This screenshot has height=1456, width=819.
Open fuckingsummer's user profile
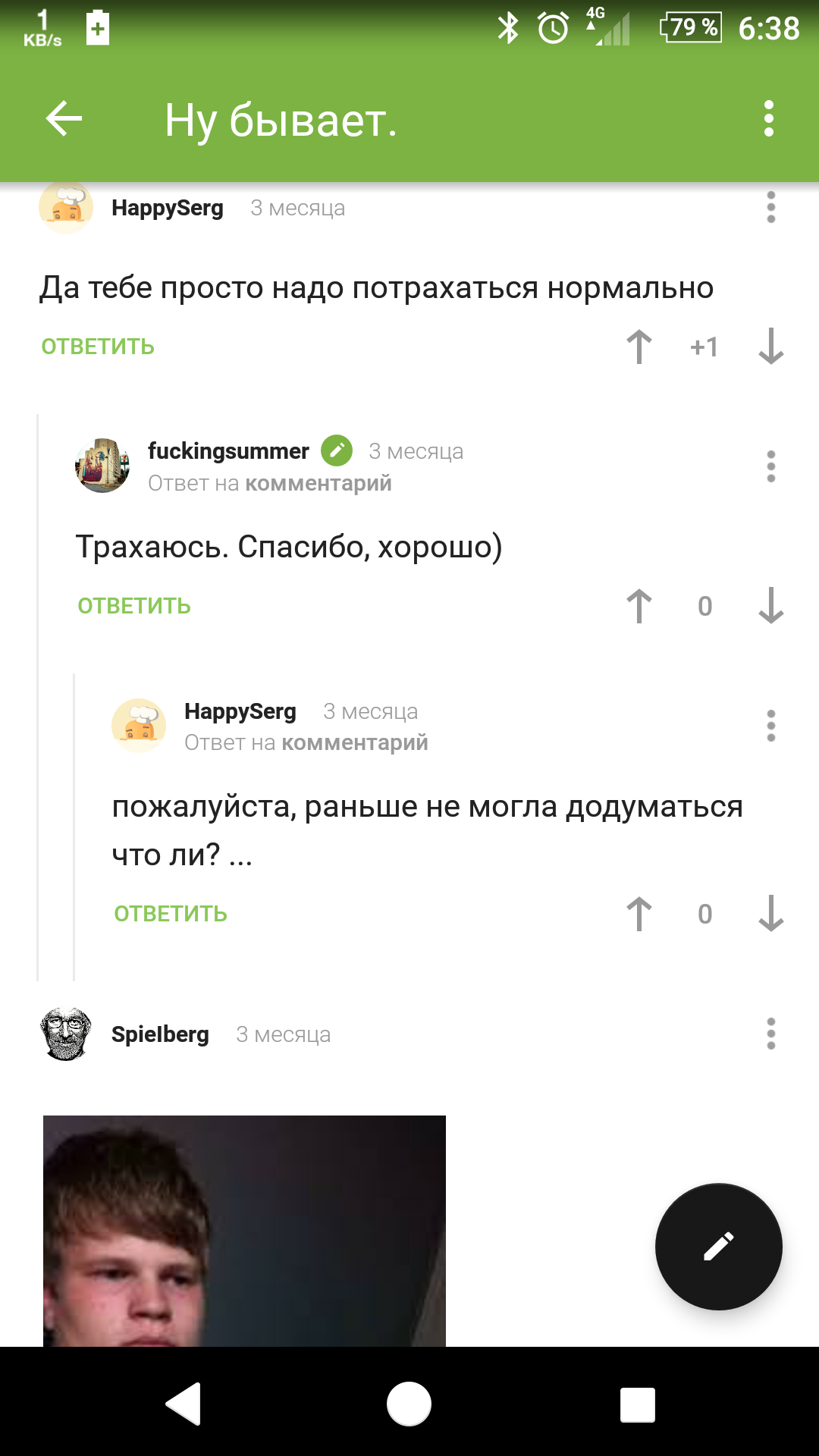[227, 451]
